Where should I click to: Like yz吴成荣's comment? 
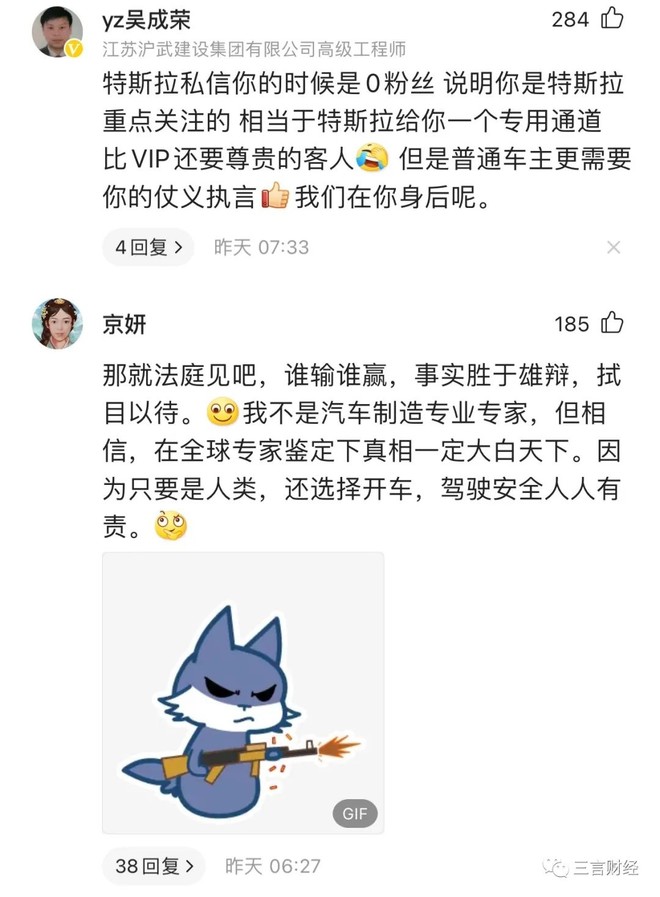612,18
